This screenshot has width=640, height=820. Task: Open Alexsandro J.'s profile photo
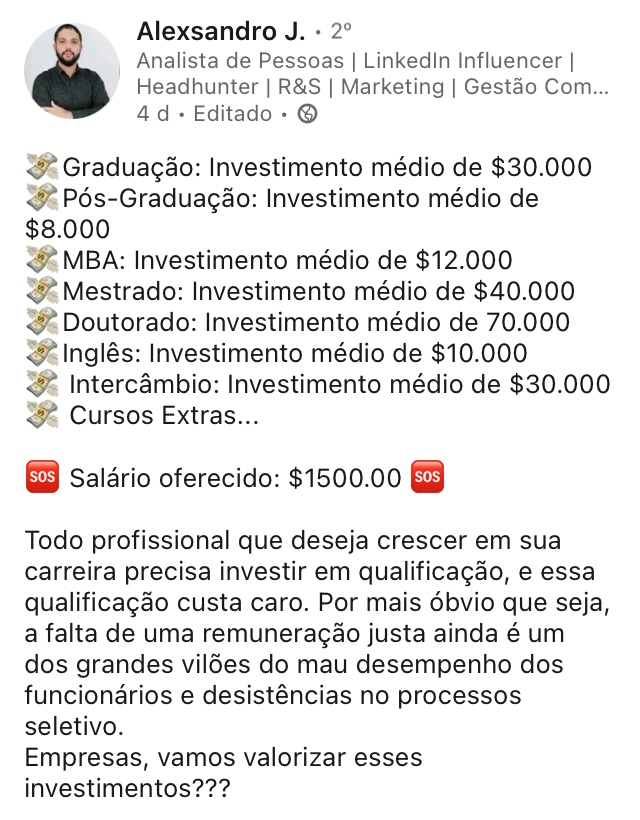(x=71, y=71)
